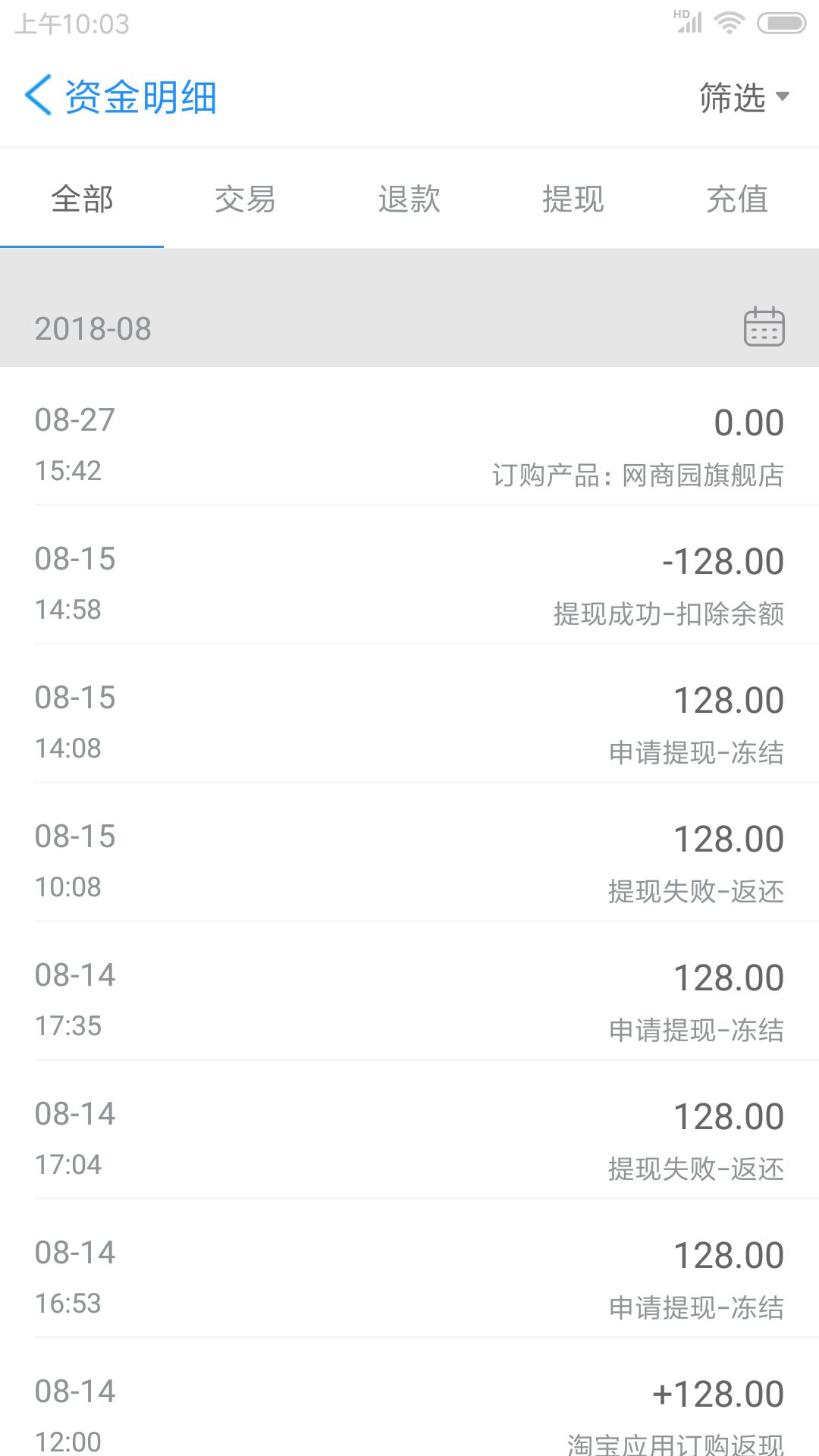This screenshot has width=819, height=1456.
Task: View the 08-14 17:04 提现失败 record
Action: point(409,1139)
